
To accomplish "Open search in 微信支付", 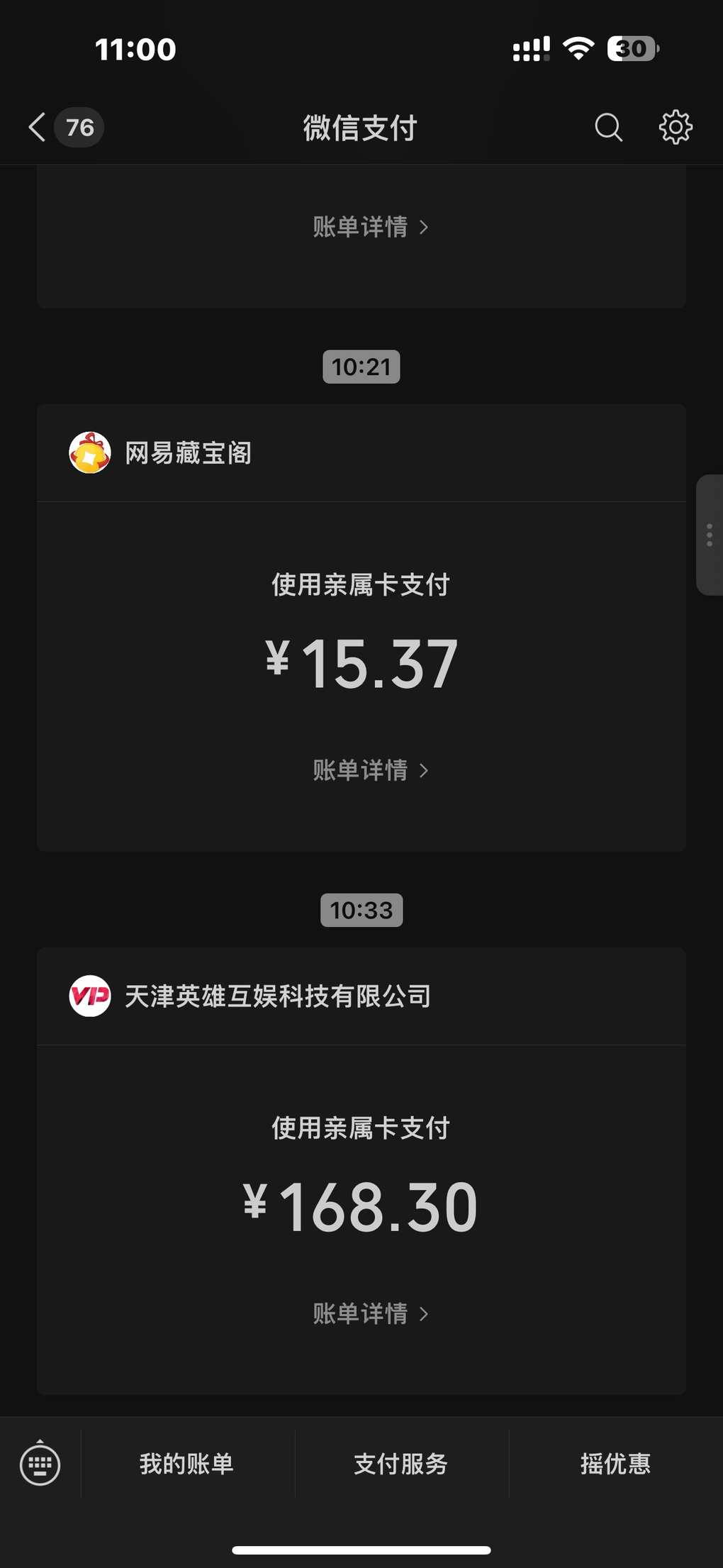I will click(607, 128).
